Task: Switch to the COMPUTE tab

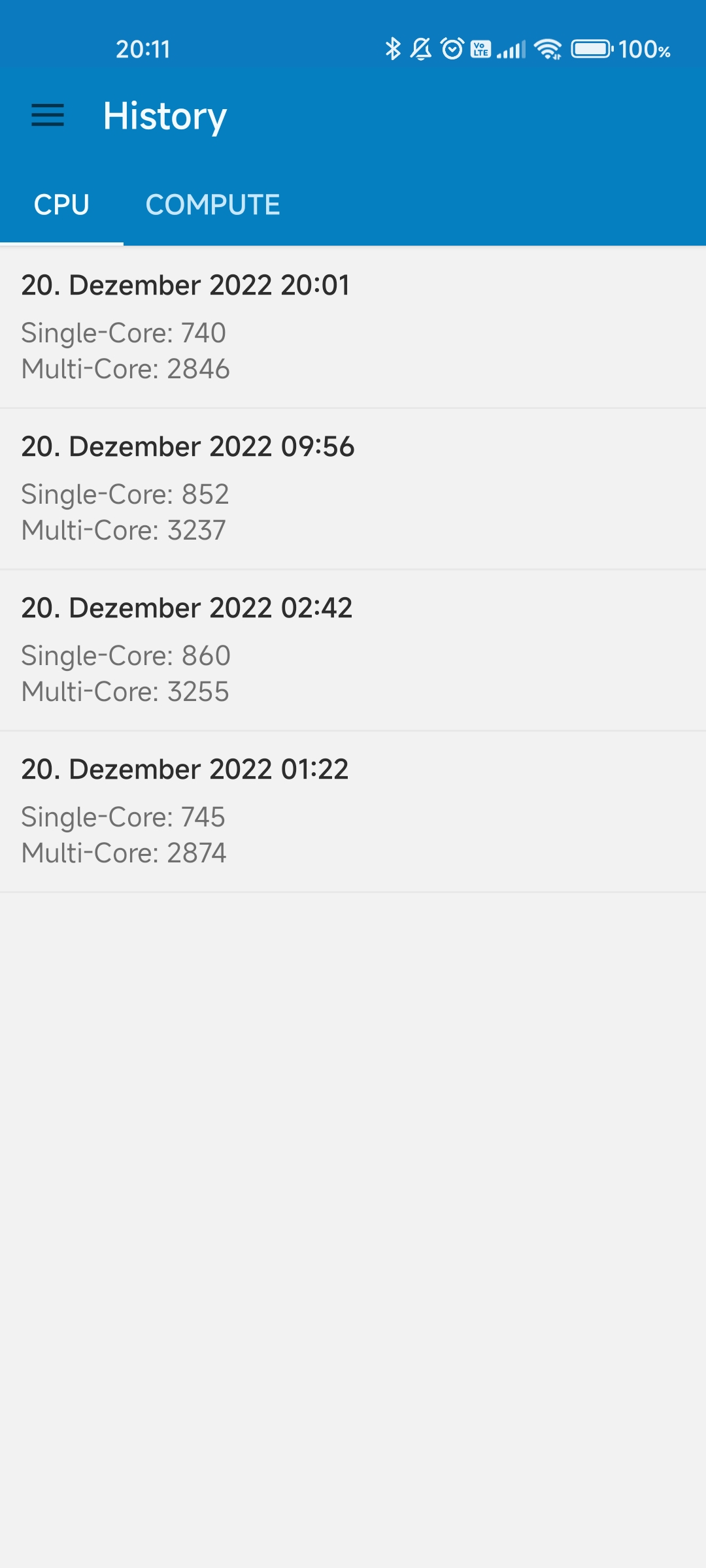Action: [x=213, y=204]
